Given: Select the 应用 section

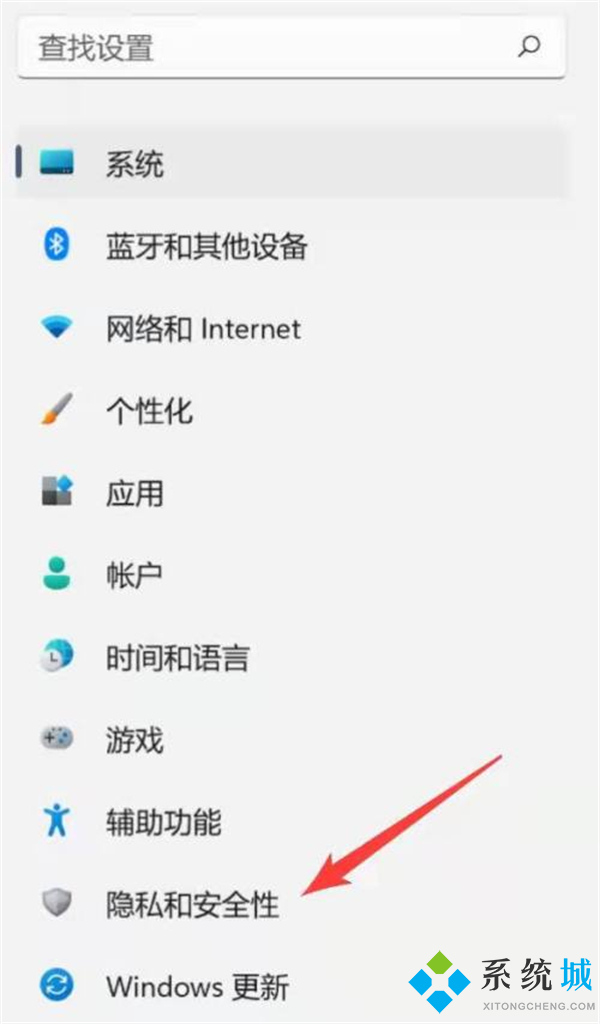Looking at the screenshot, I should pos(134,493).
